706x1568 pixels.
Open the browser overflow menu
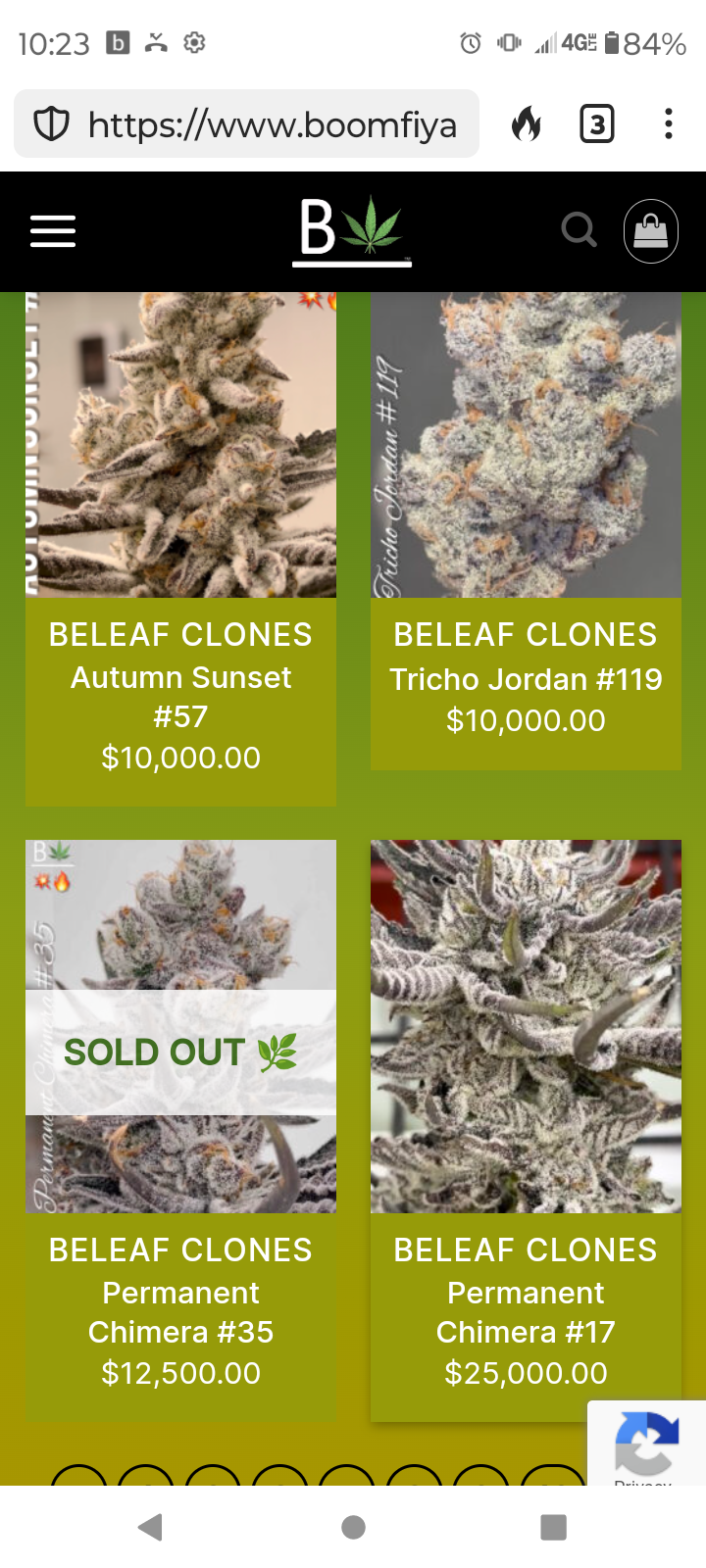click(x=668, y=124)
